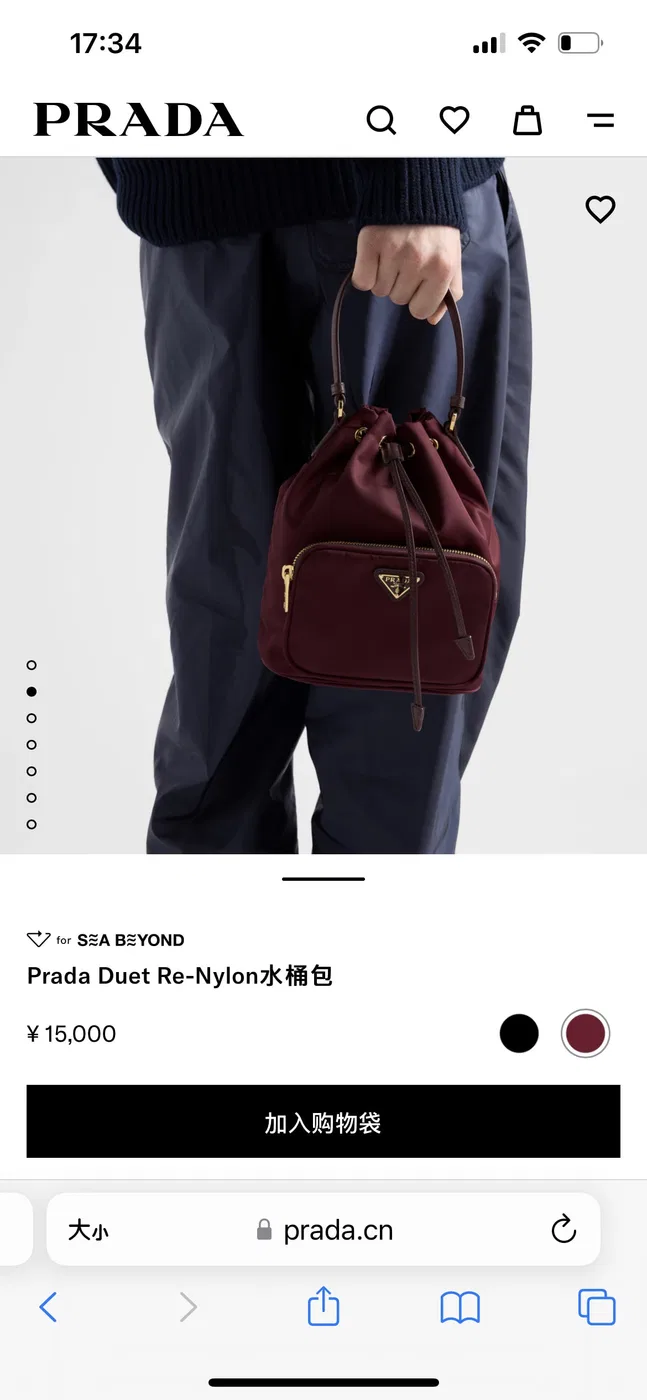Open the wishlist heart in header
Image resolution: width=647 pixels, height=1400 pixels.
454,121
